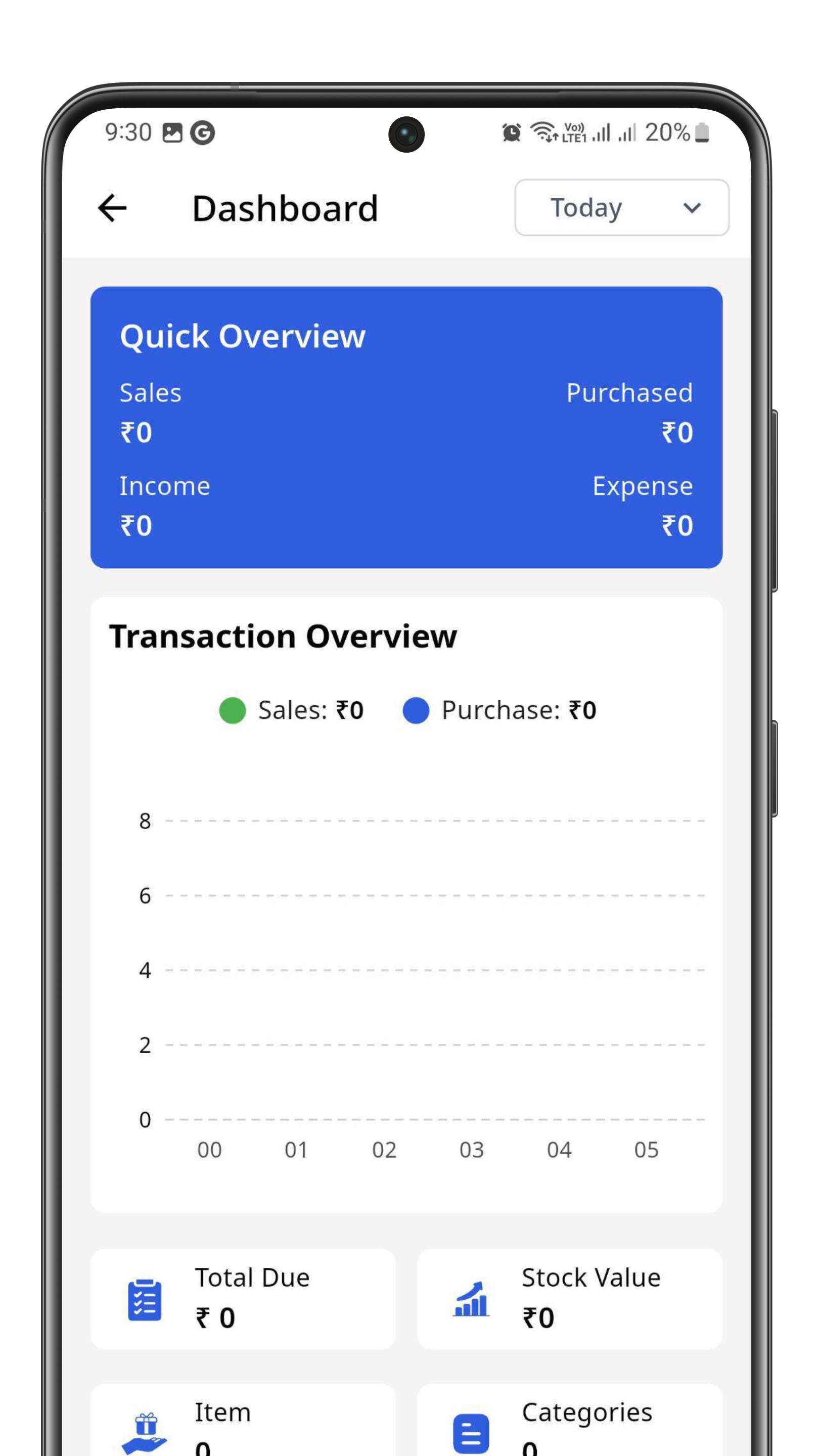Open the Stock Value card
The image size is (819, 1456).
[569, 1298]
